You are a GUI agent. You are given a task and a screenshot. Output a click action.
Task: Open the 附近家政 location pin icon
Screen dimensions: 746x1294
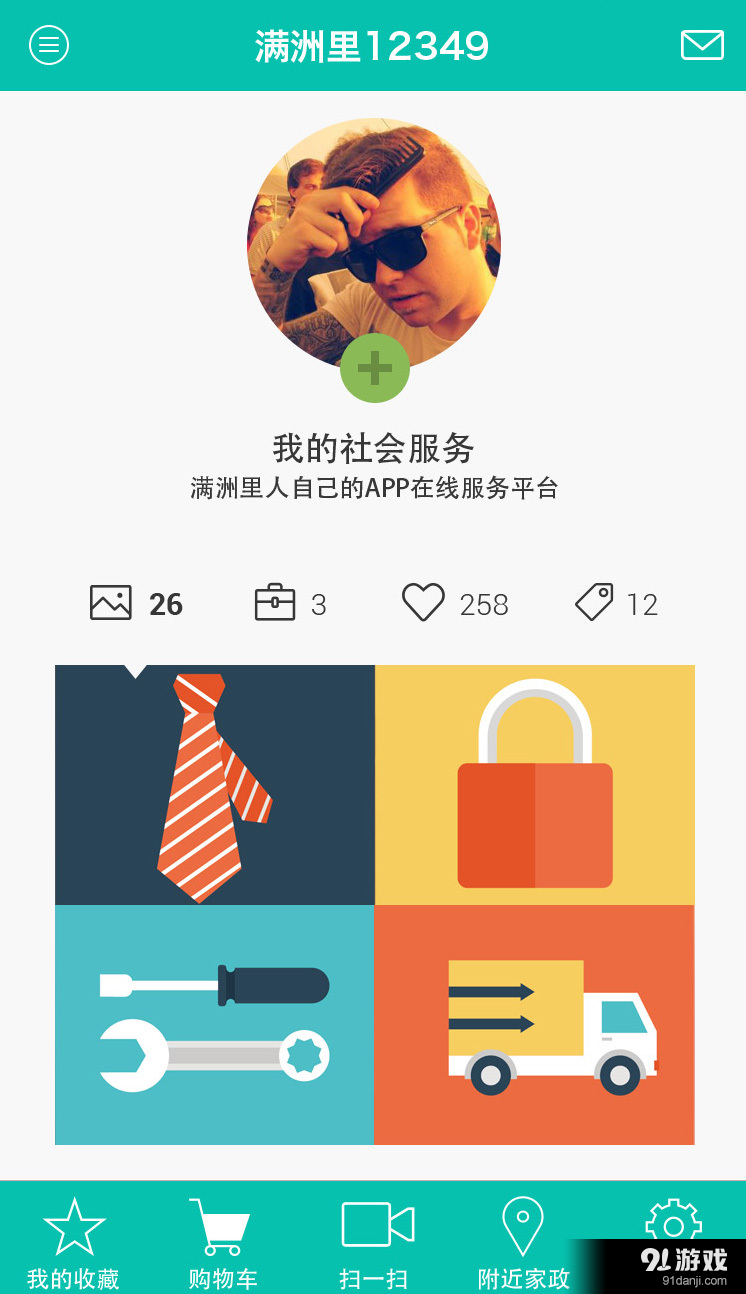522,1222
